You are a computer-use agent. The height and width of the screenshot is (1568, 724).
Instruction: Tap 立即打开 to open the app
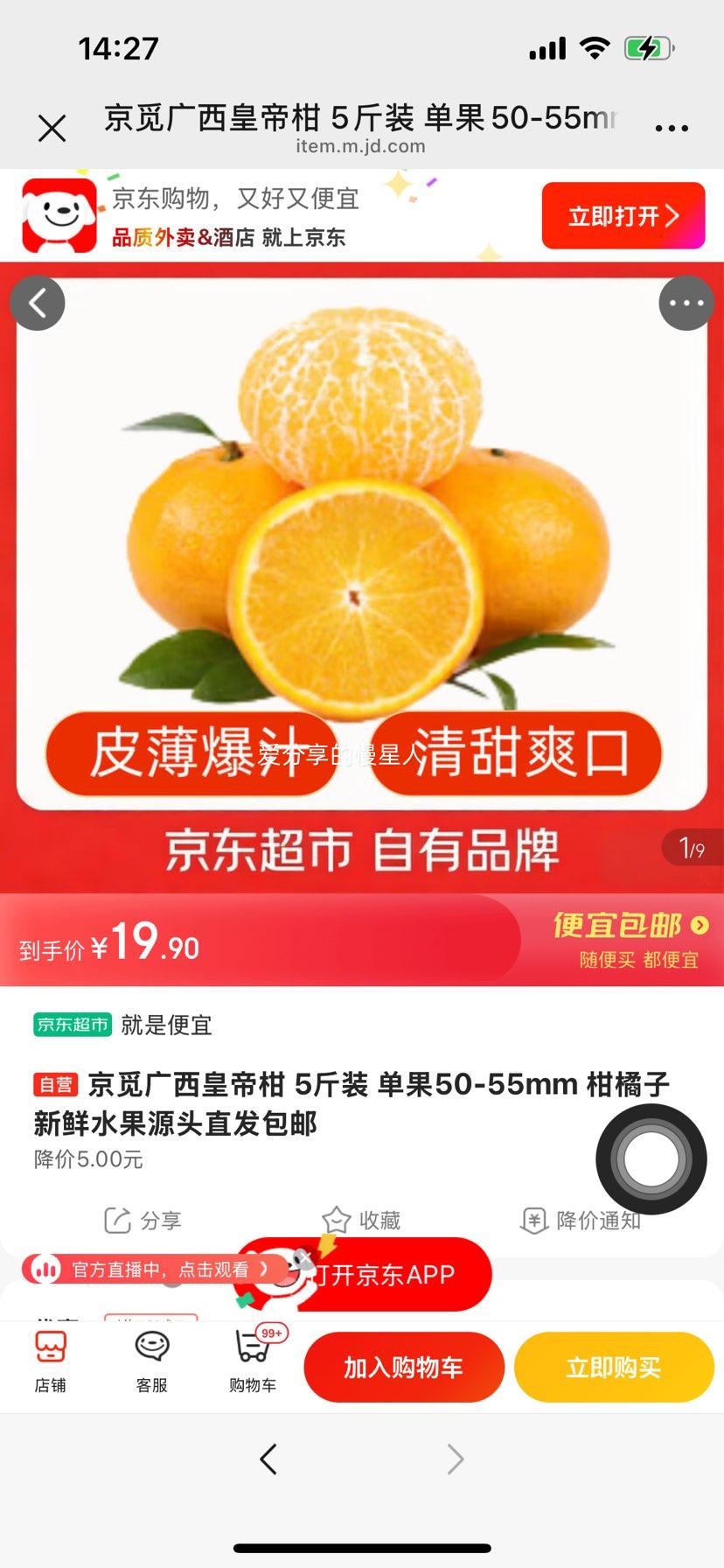tap(623, 214)
